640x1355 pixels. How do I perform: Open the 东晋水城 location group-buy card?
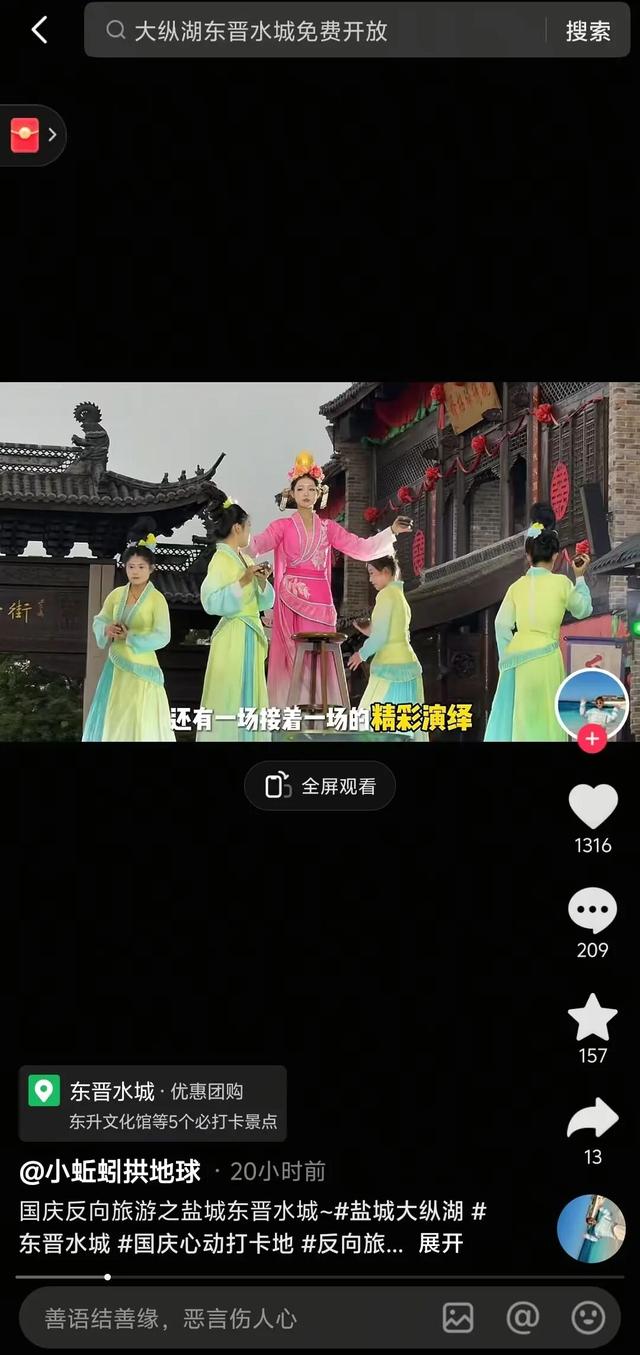153,1103
